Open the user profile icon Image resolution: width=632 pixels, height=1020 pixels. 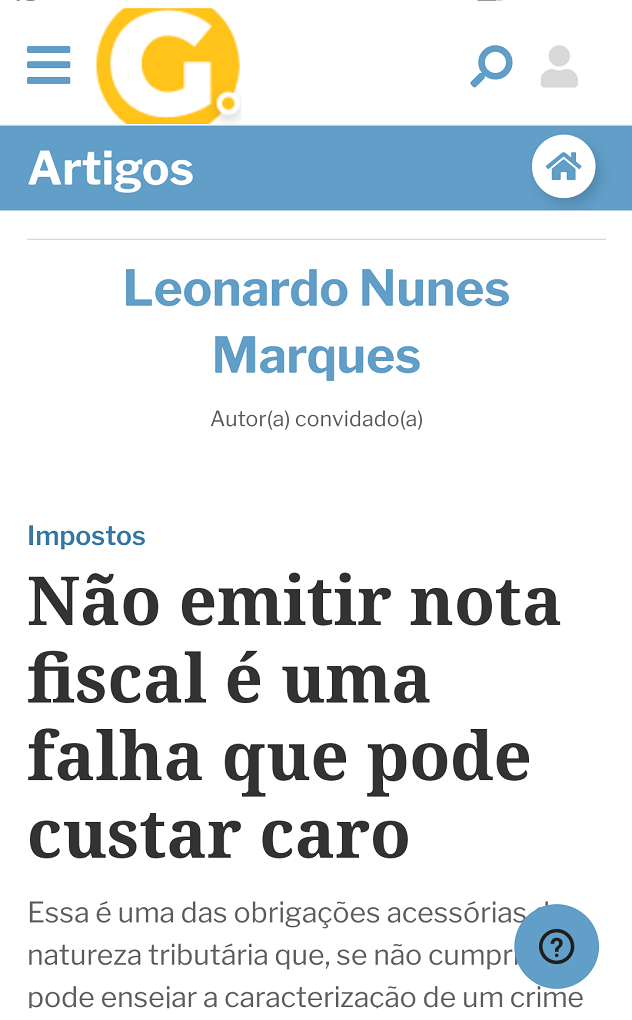point(559,66)
